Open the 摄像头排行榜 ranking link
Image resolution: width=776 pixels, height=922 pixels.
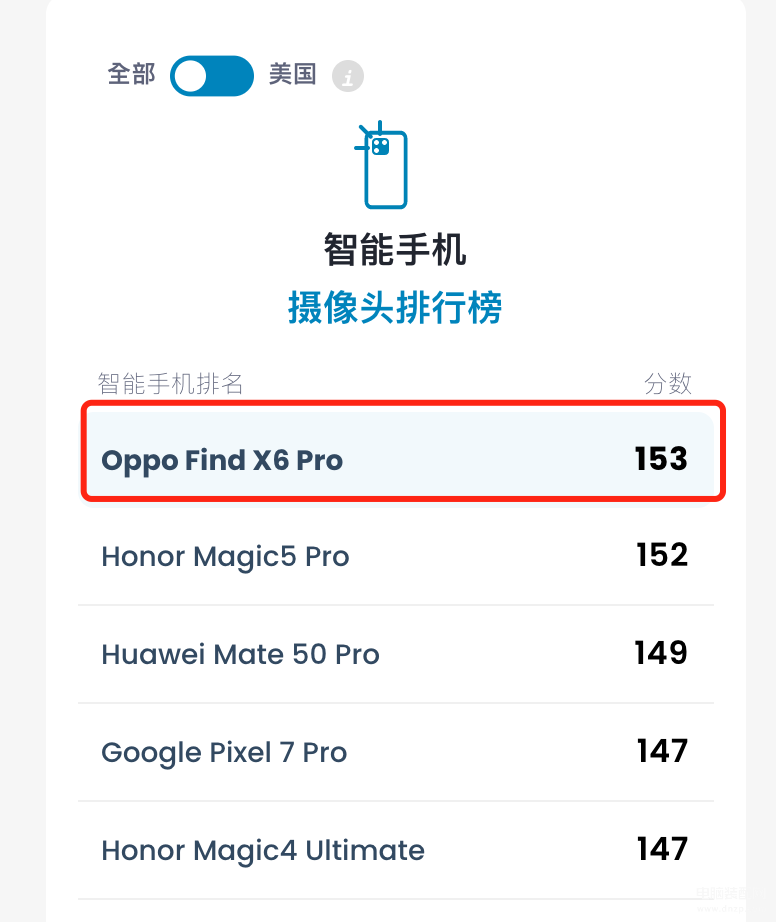[395, 308]
